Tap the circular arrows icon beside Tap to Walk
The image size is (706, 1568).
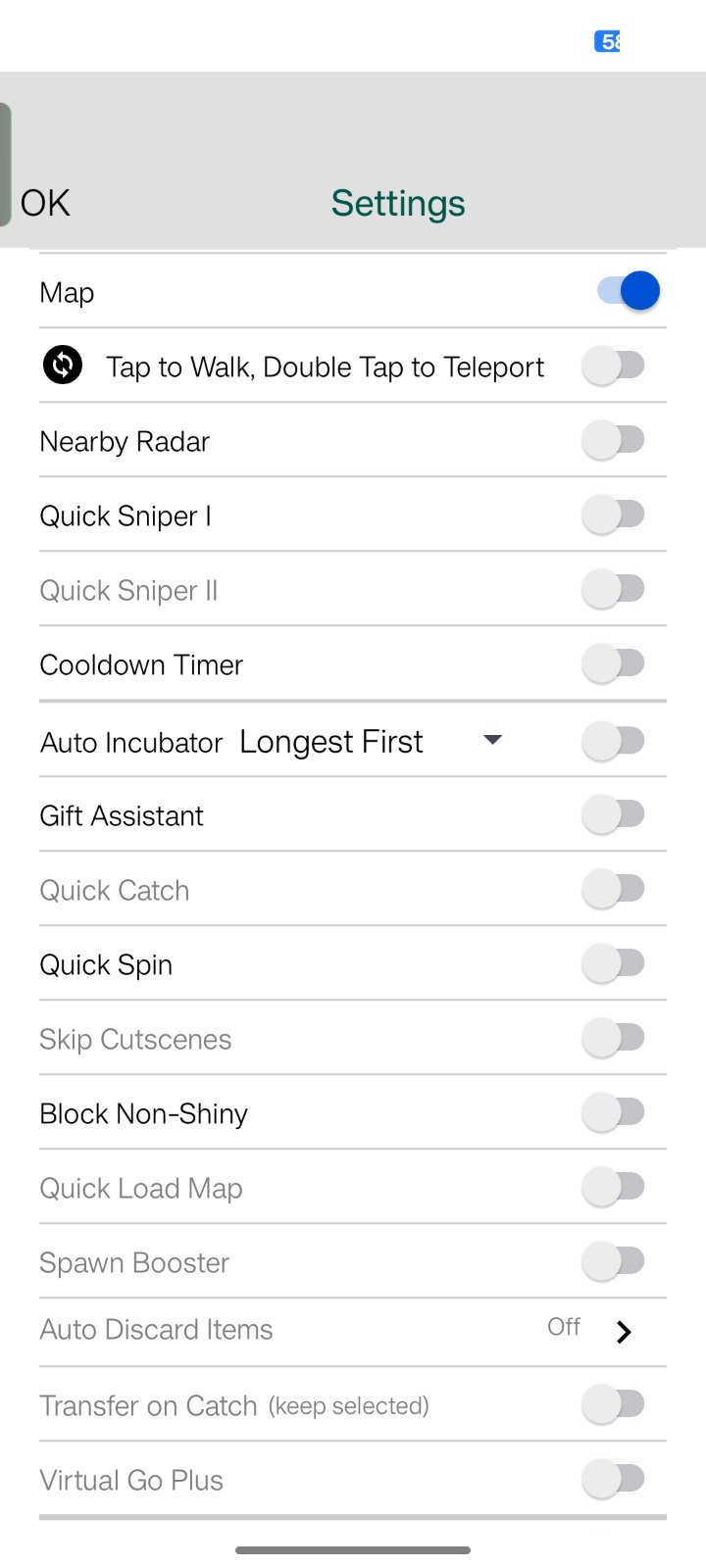point(63,366)
